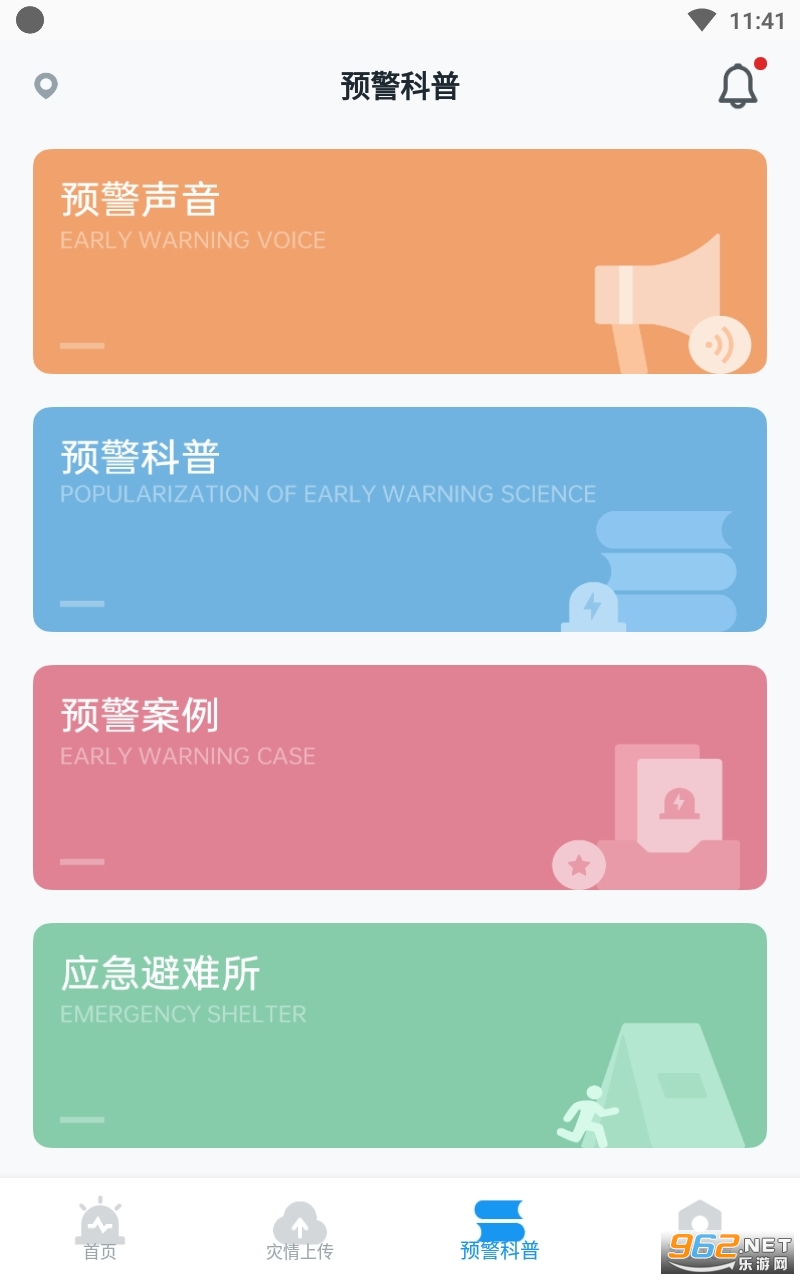Open the 预警案例 Early Warning Case card
Image resolution: width=800 pixels, height=1280 pixels.
point(400,778)
